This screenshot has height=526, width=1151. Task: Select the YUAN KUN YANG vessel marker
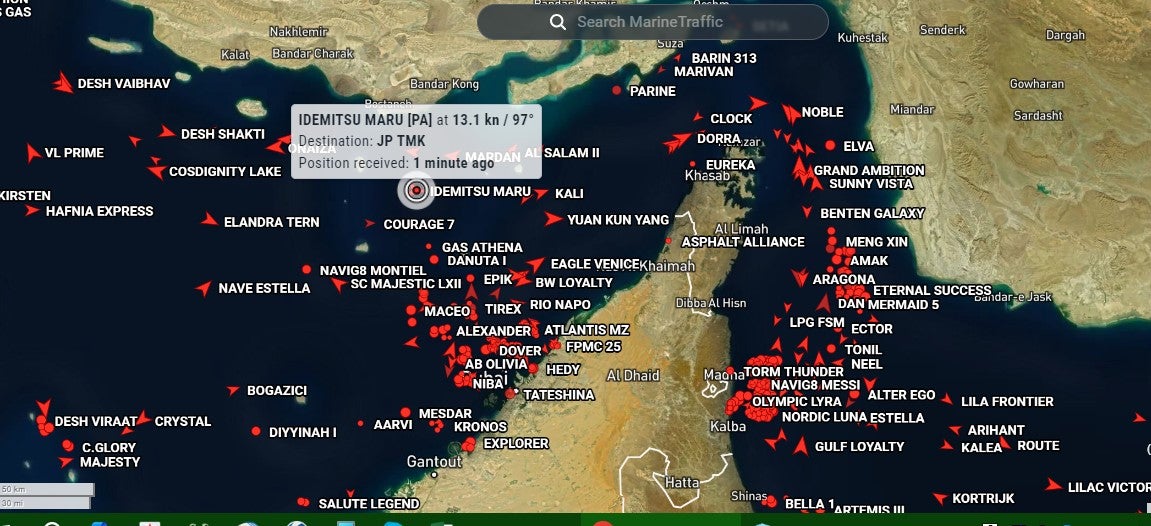(553, 219)
